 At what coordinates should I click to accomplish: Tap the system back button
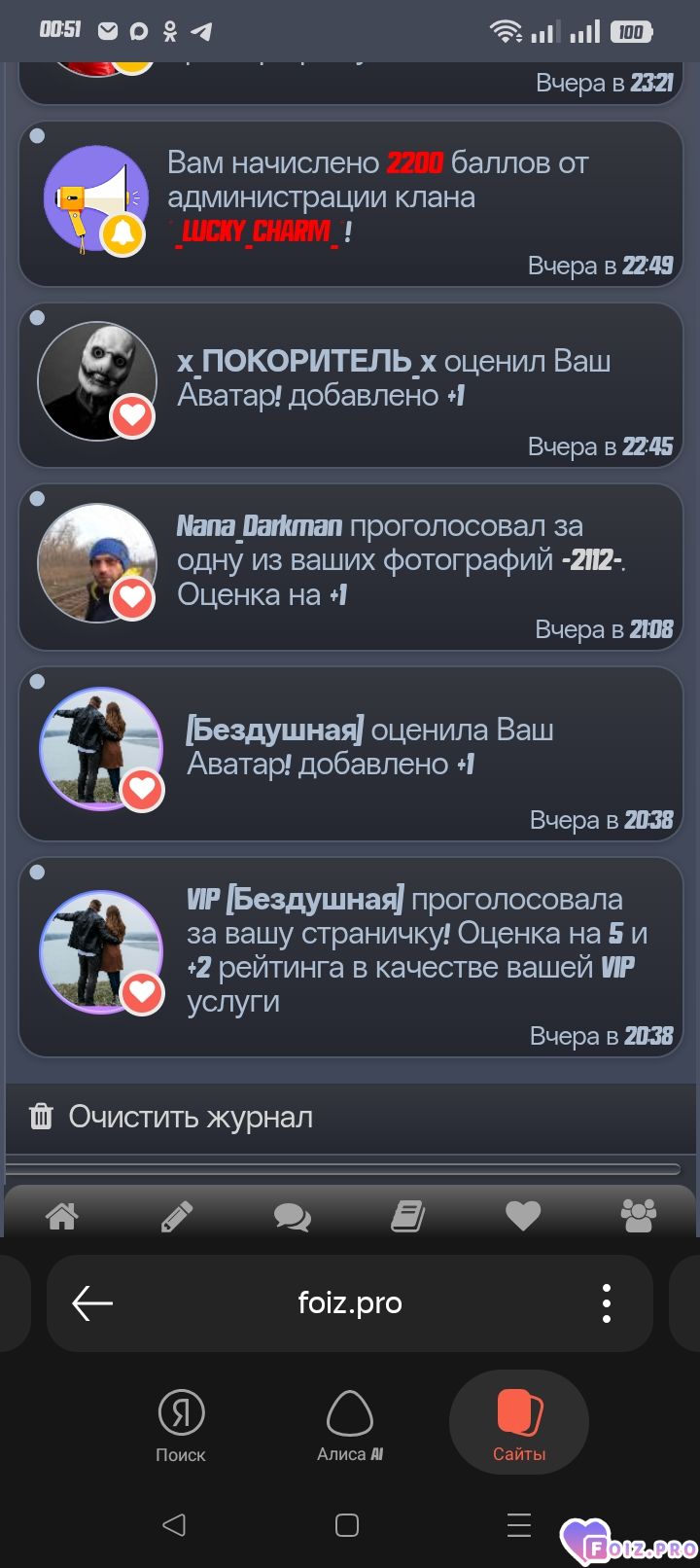pyautogui.click(x=174, y=1524)
